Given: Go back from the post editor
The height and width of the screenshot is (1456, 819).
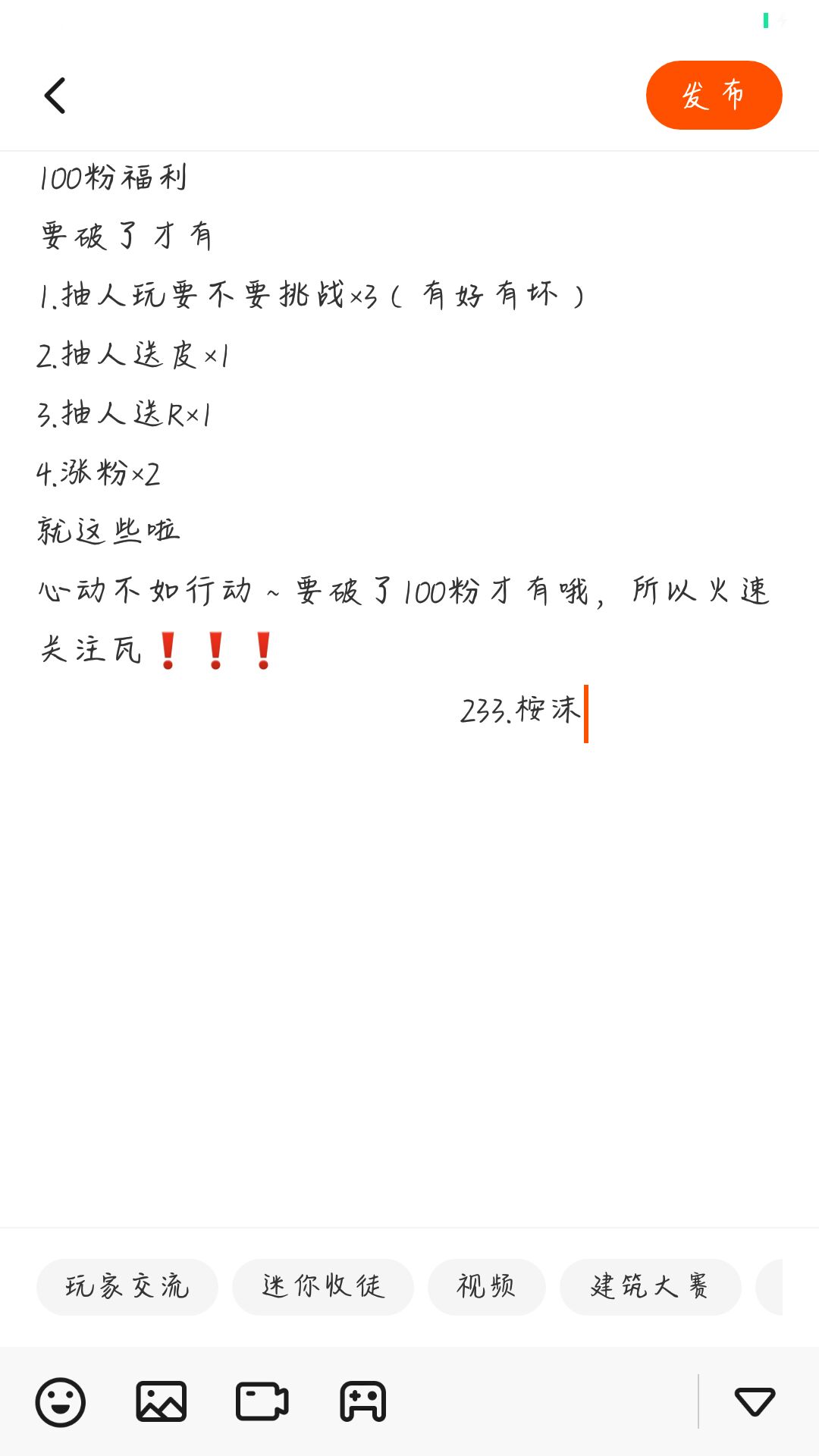Looking at the screenshot, I should [55, 96].
